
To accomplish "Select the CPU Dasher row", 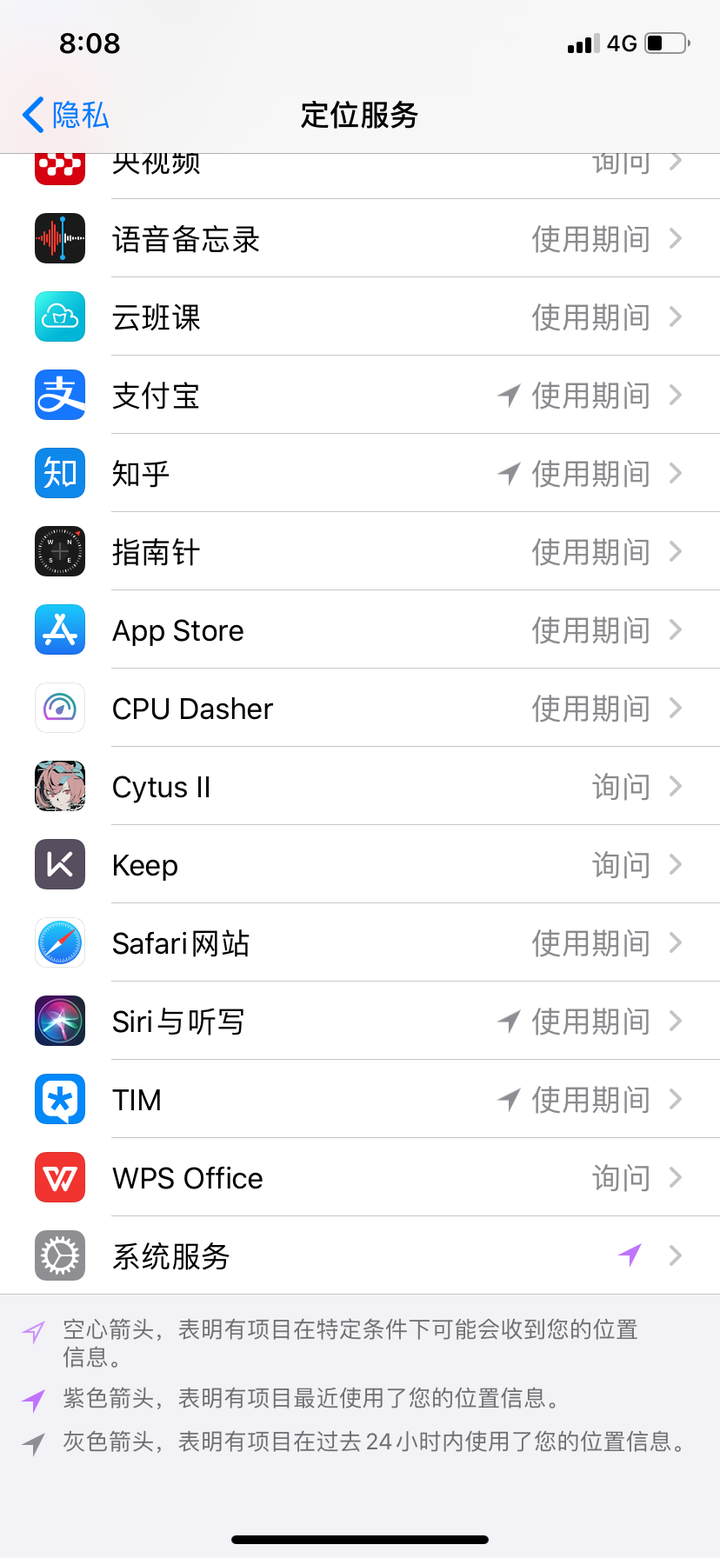I will tap(360, 708).
